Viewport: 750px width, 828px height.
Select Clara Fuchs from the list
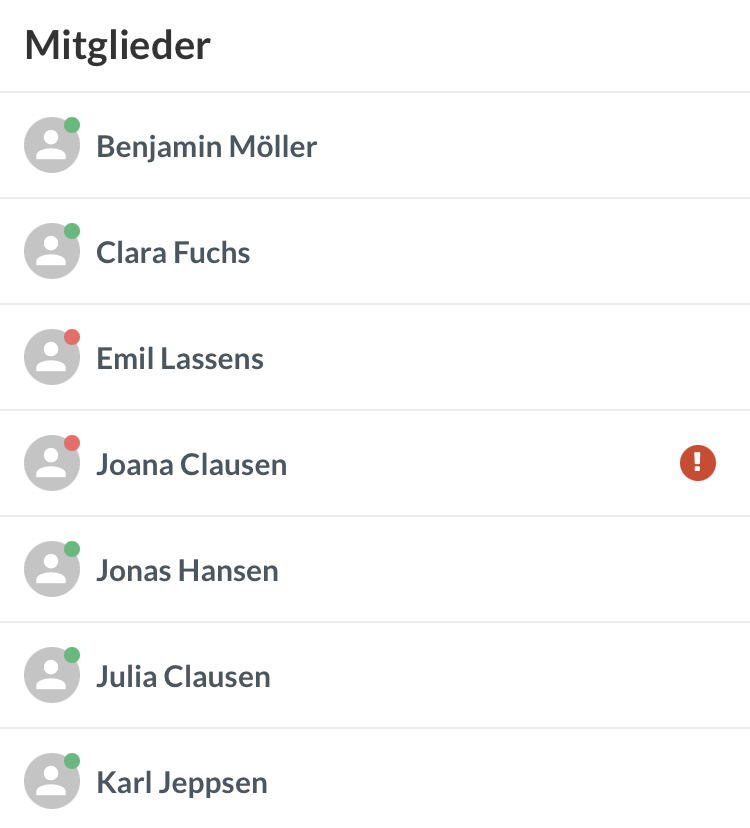click(x=173, y=253)
